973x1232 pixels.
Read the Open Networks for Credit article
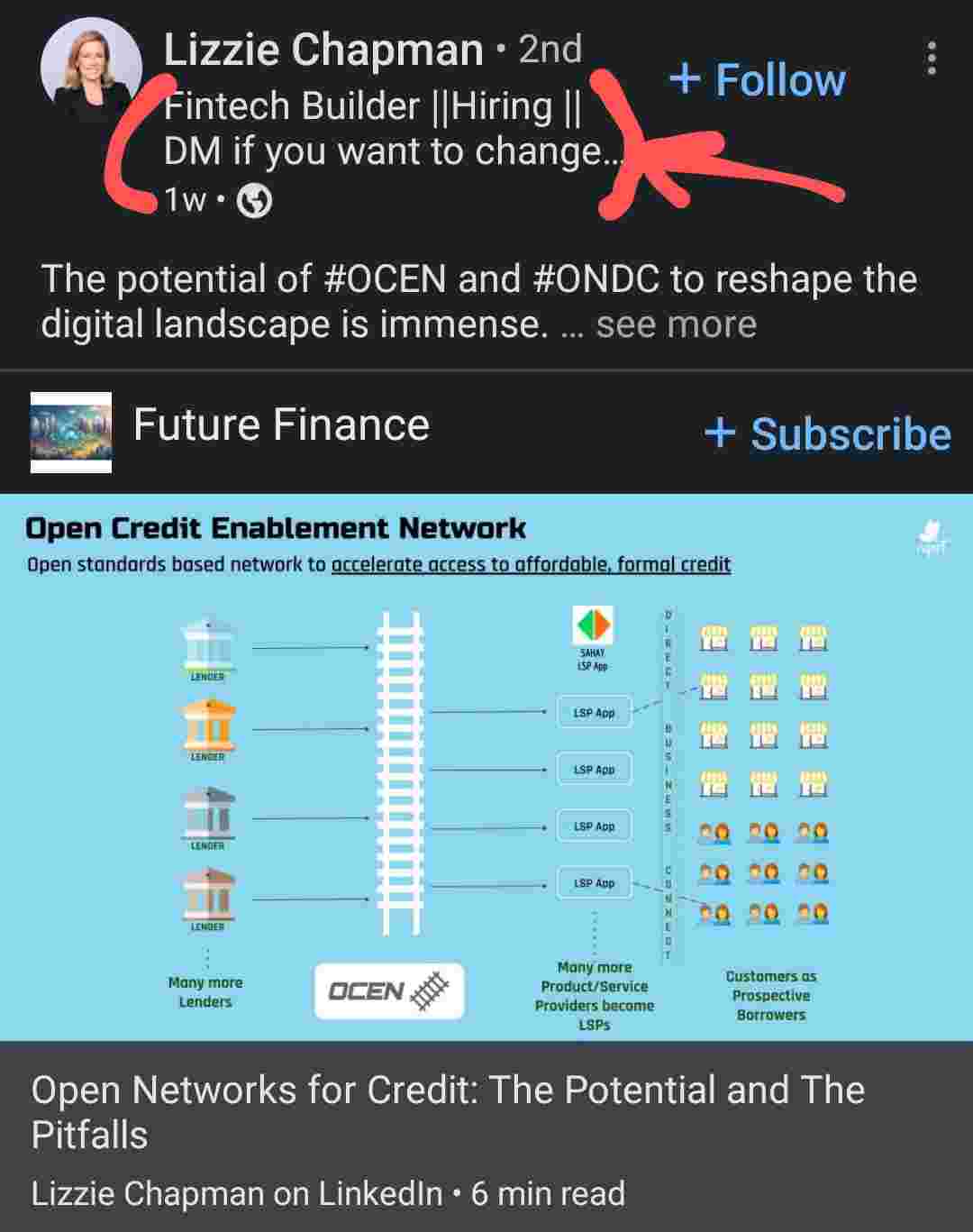(x=448, y=1112)
